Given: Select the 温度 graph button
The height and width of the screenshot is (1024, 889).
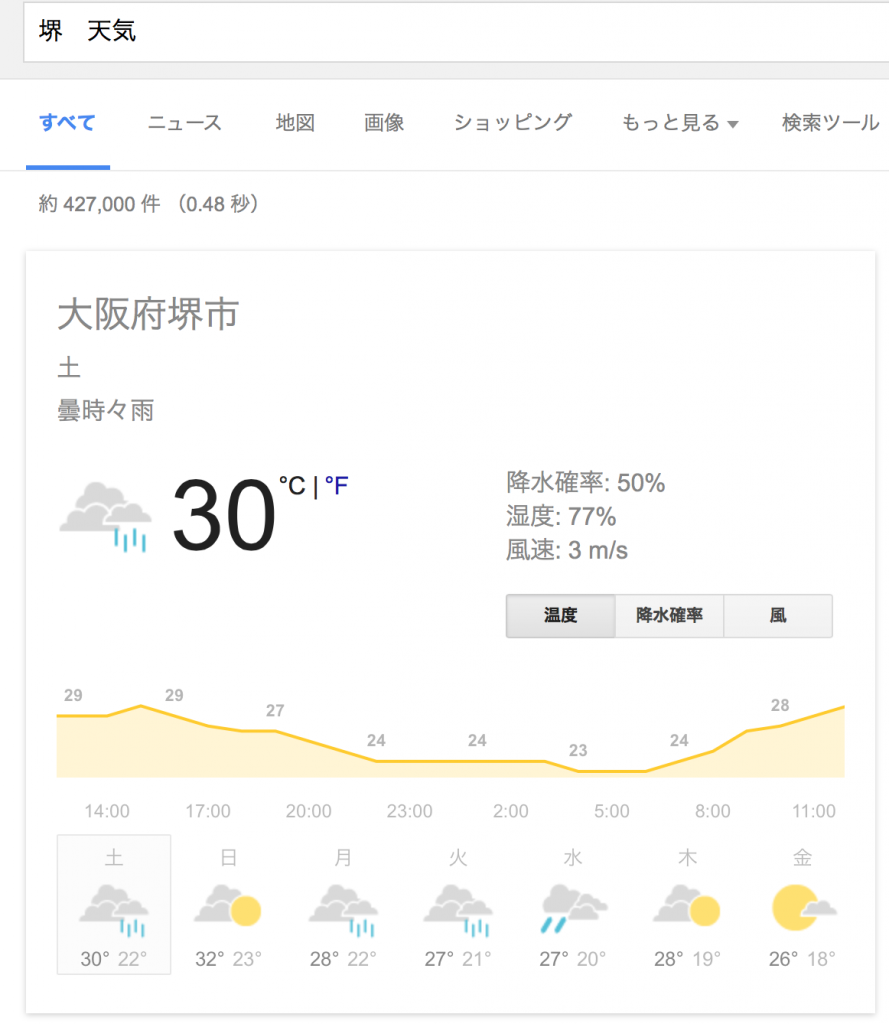Looking at the screenshot, I should click(x=560, y=615).
